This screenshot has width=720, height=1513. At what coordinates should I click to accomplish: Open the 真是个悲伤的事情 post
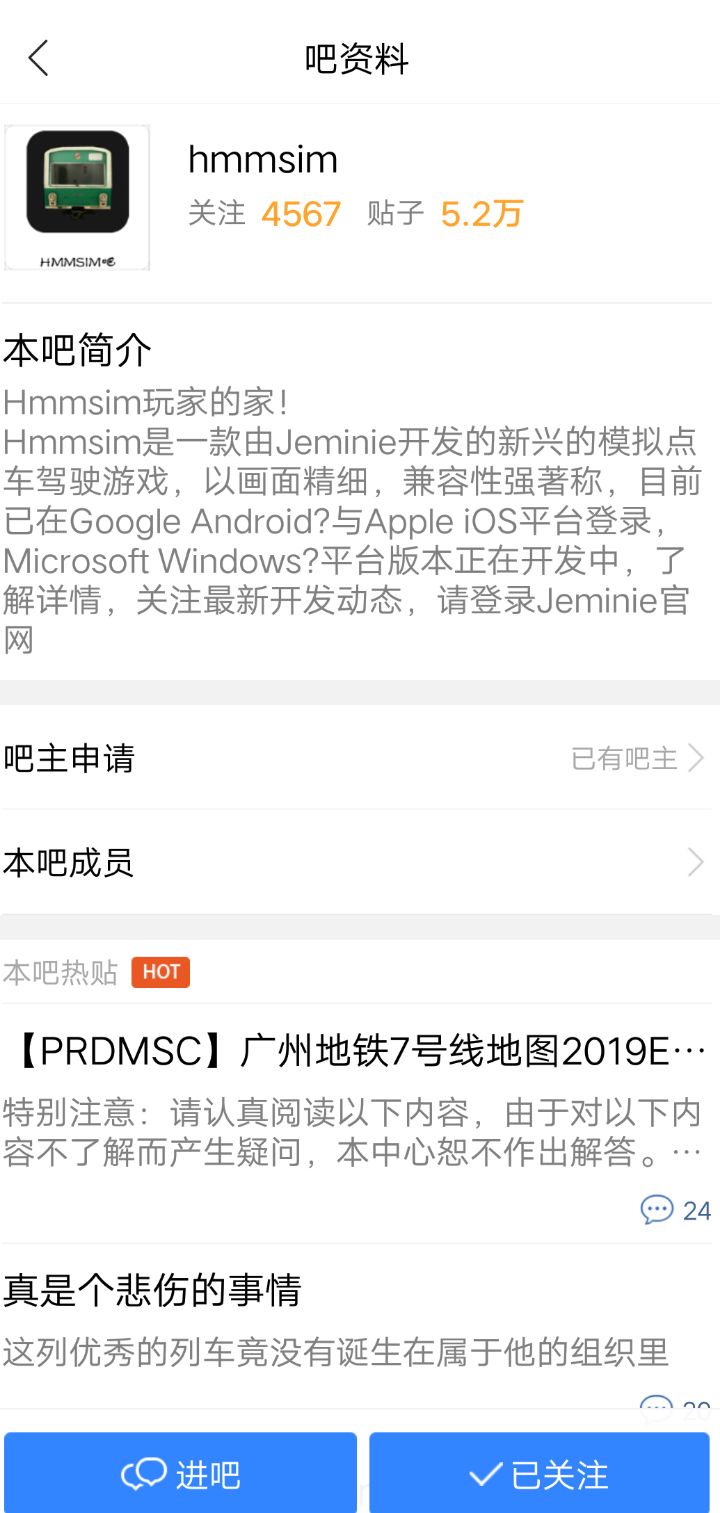pos(152,1290)
